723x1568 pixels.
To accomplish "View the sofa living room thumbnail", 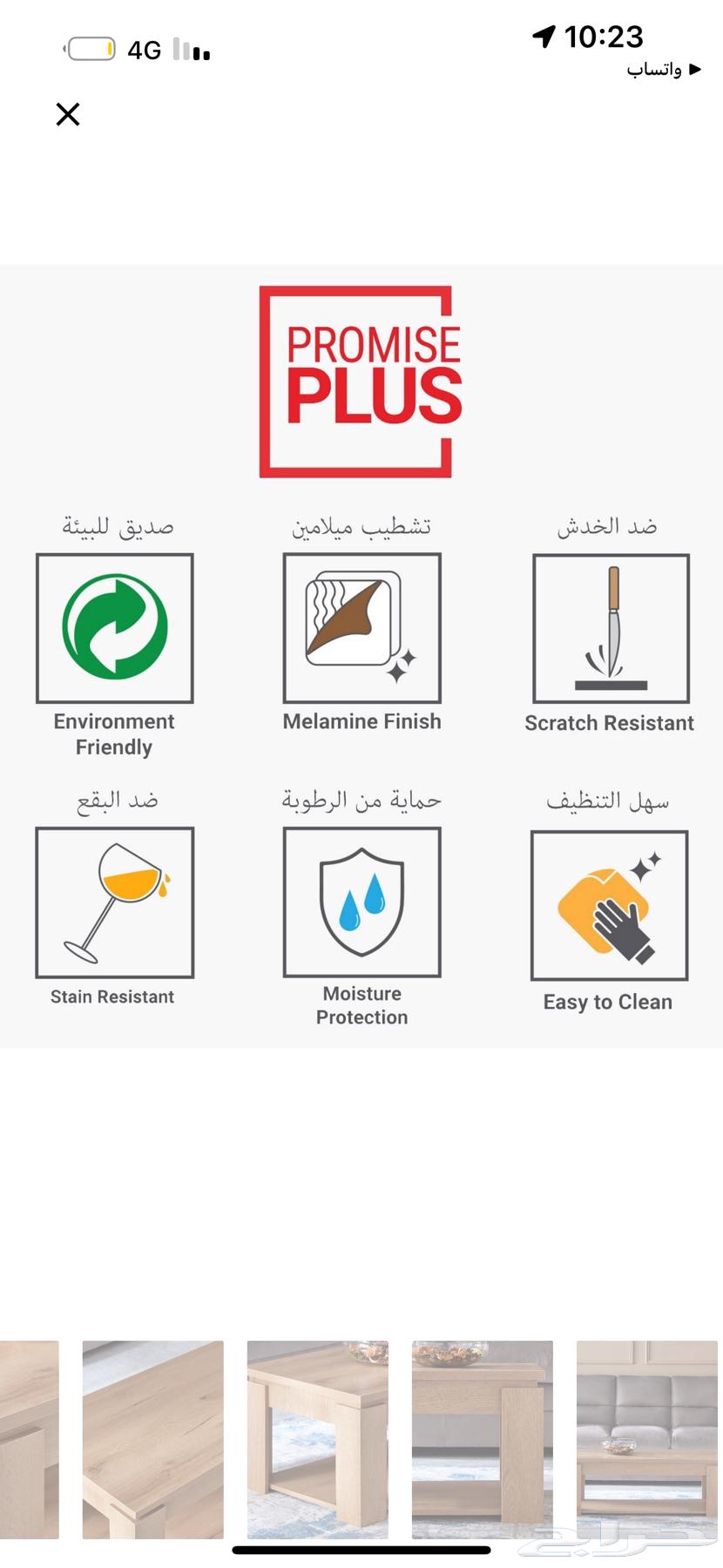I will click(645, 1439).
